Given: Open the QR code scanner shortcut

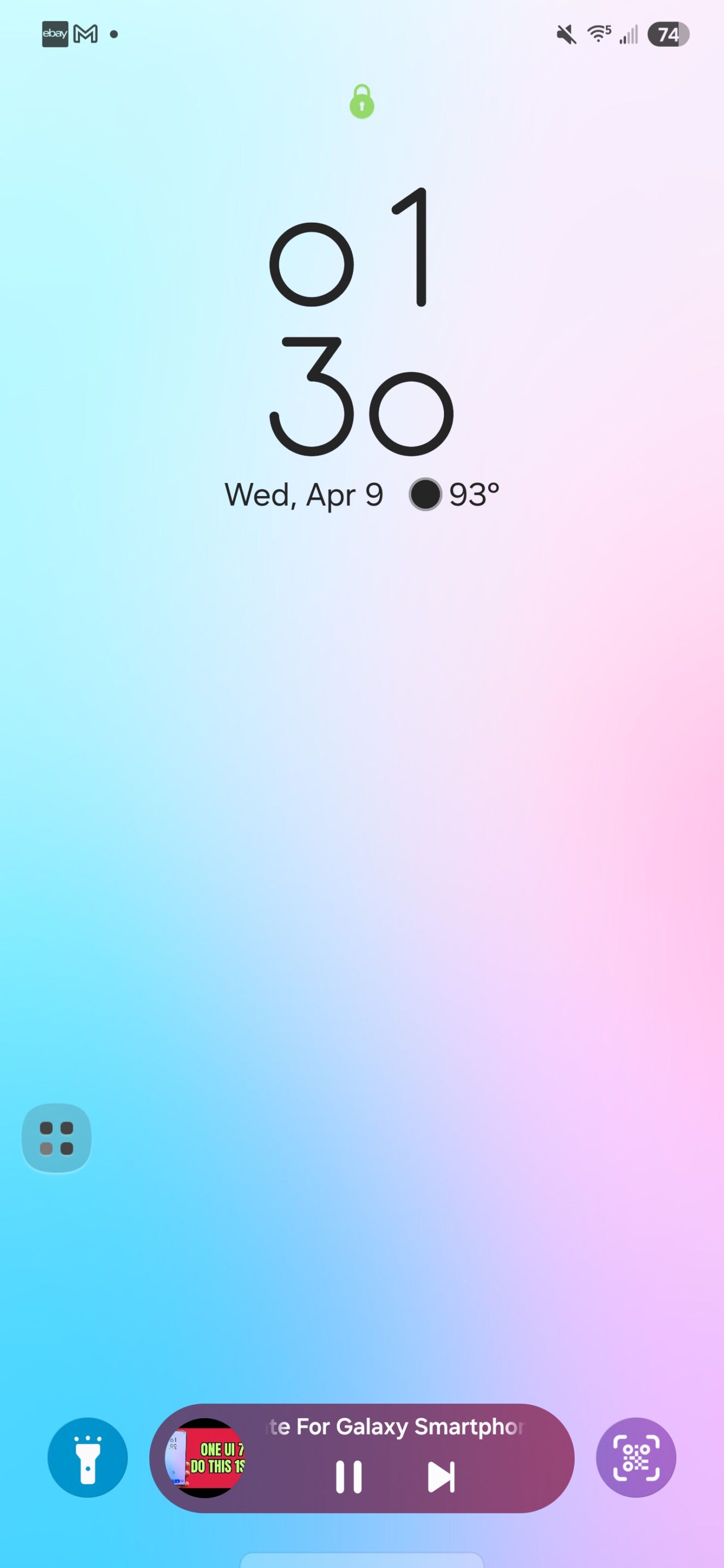Looking at the screenshot, I should (x=636, y=1457).
